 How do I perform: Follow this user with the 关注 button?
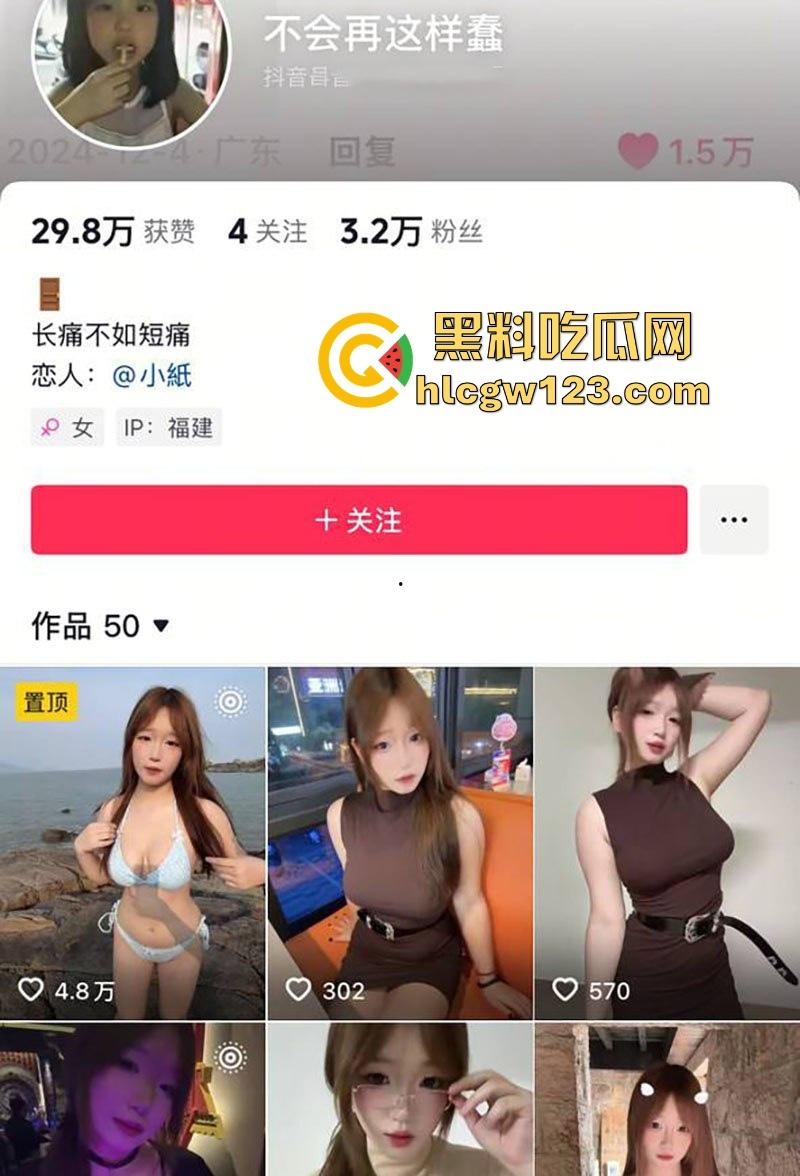(359, 520)
